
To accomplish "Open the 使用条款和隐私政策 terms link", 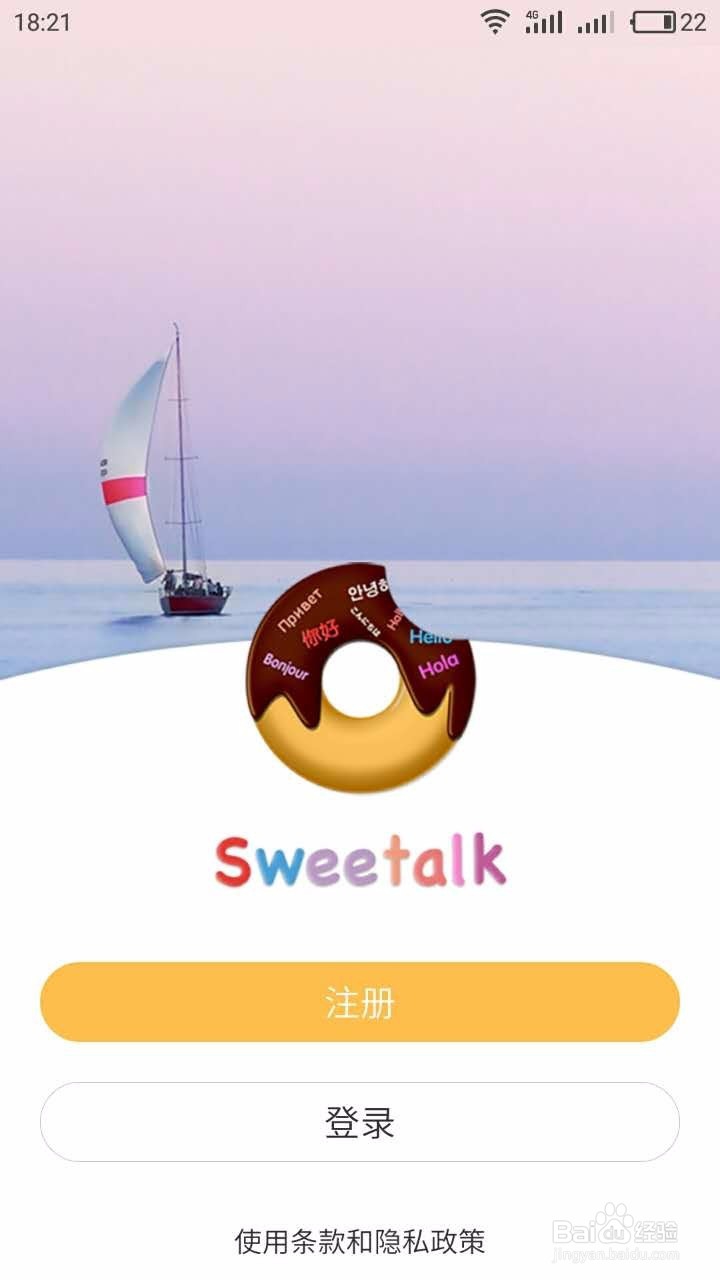I will [360, 1240].
